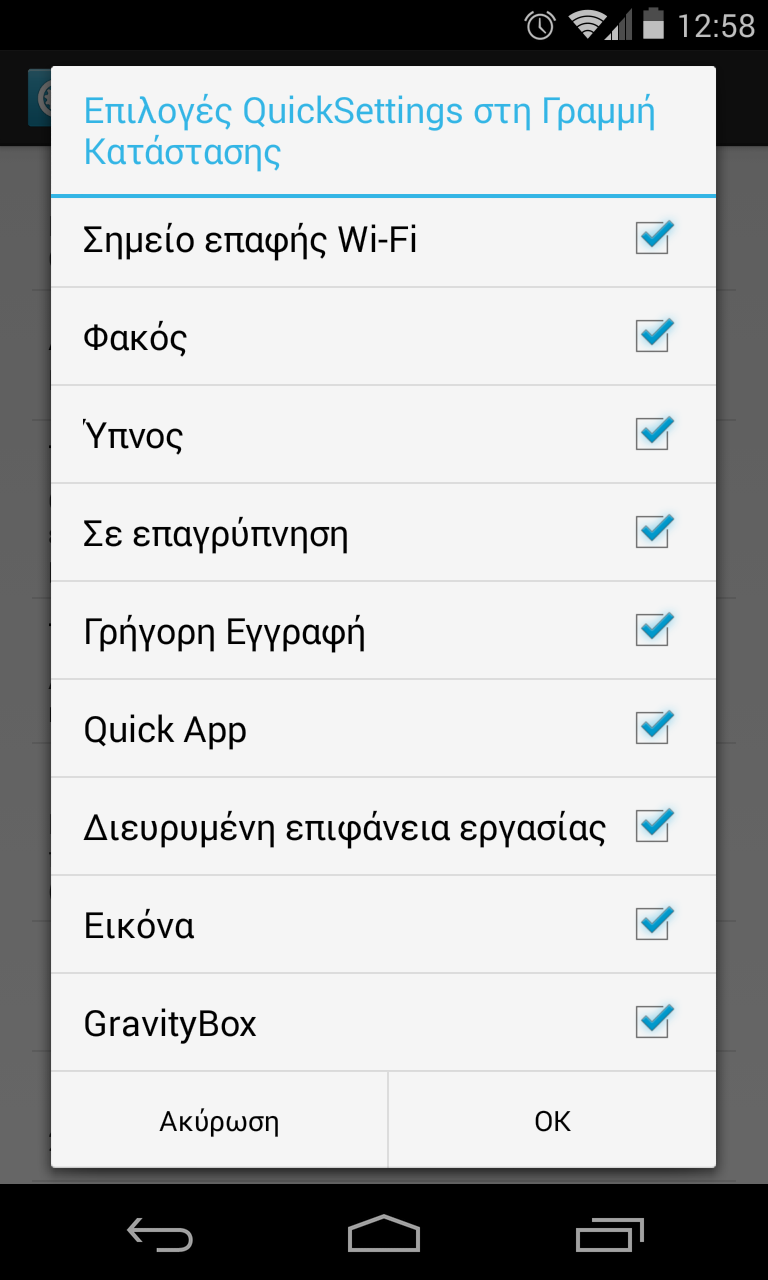Confirm the selection with OK
Image resolution: width=768 pixels, height=1280 pixels.
(552, 1121)
